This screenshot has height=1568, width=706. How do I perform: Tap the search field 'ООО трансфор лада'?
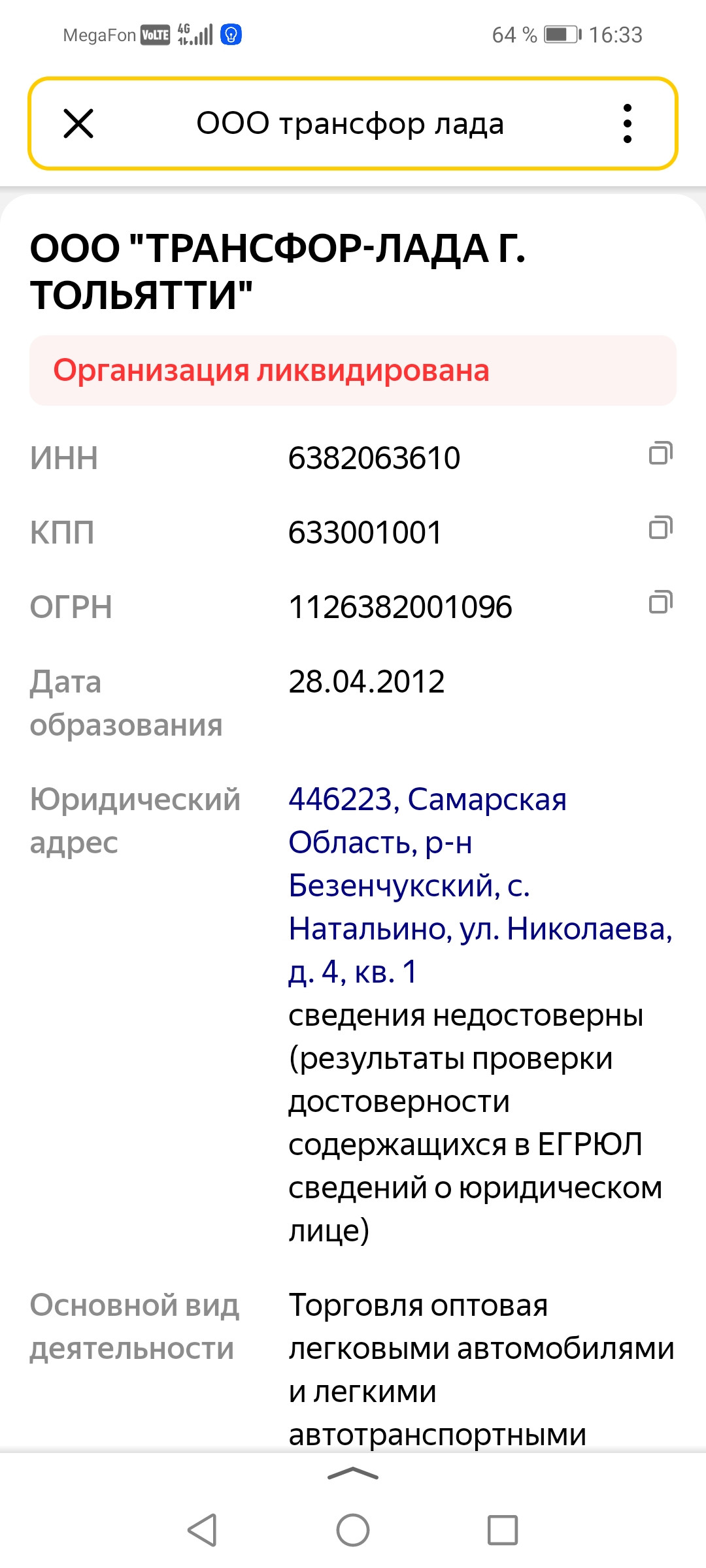[x=350, y=123]
